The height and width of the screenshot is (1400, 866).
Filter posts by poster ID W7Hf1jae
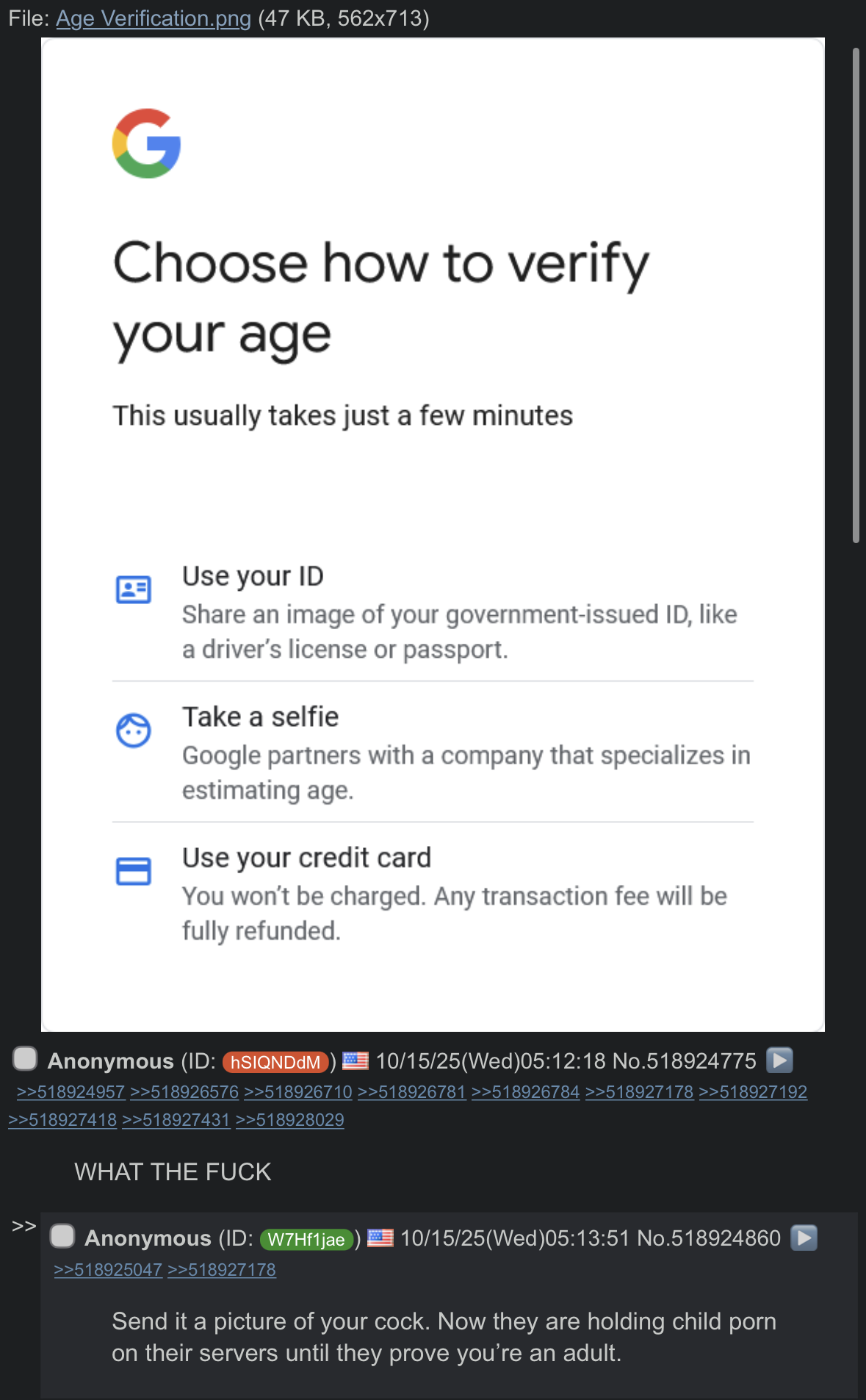coord(306,1240)
